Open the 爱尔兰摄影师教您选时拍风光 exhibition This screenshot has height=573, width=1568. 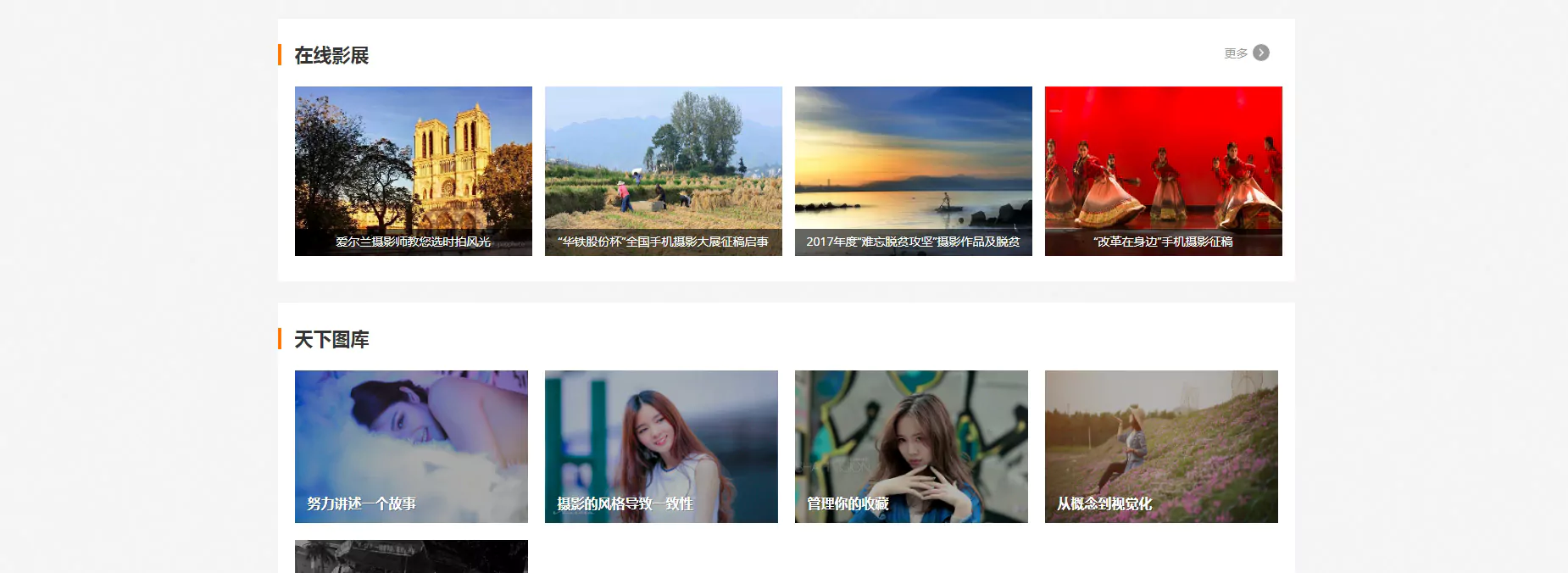pos(413,171)
